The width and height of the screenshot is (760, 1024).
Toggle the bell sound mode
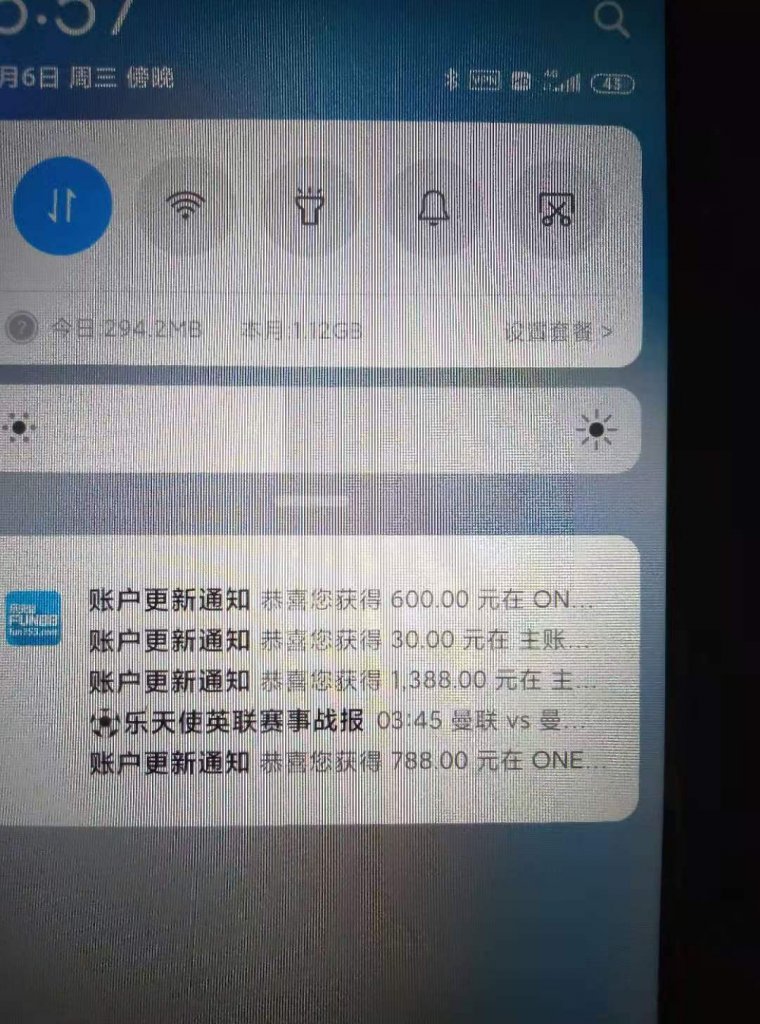click(434, 207)
